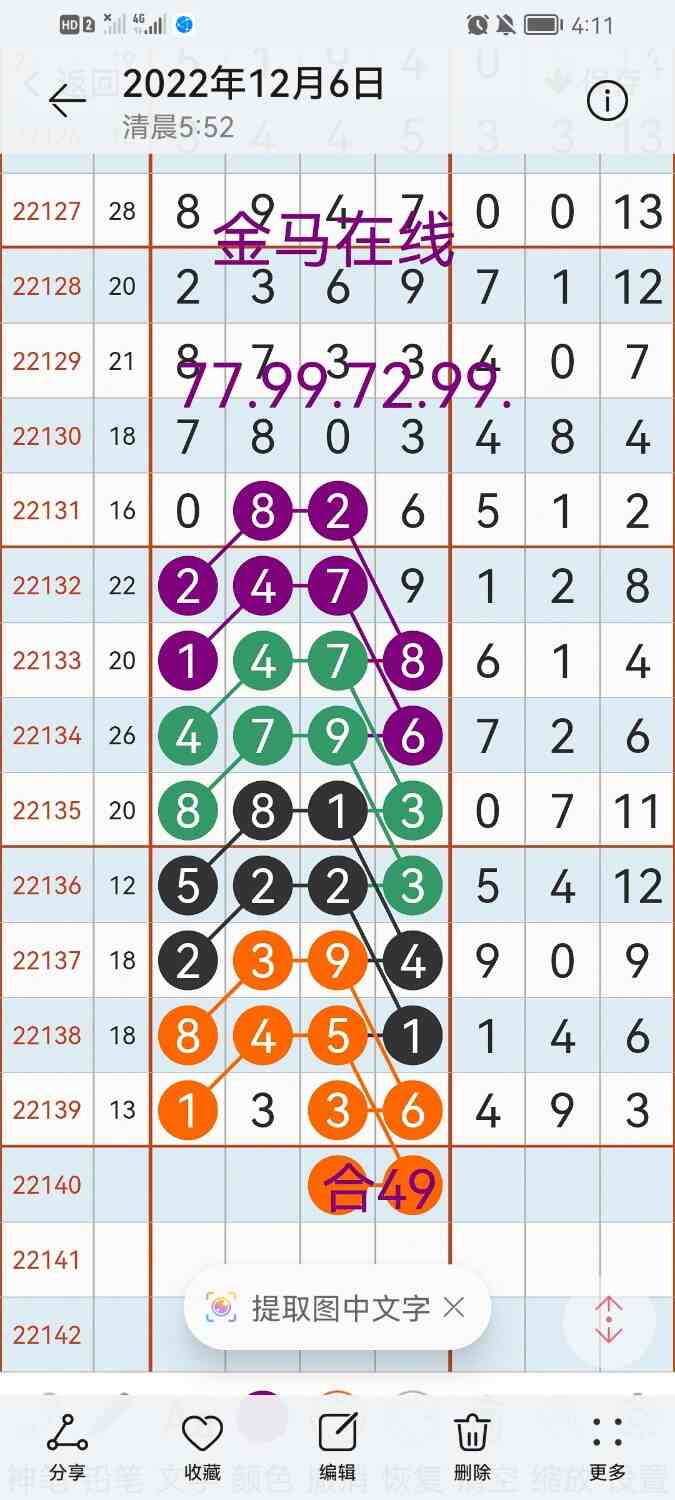This screenshot has width=675, height=1500.
Task: Extract text from the image
Action: [320, 1307]
